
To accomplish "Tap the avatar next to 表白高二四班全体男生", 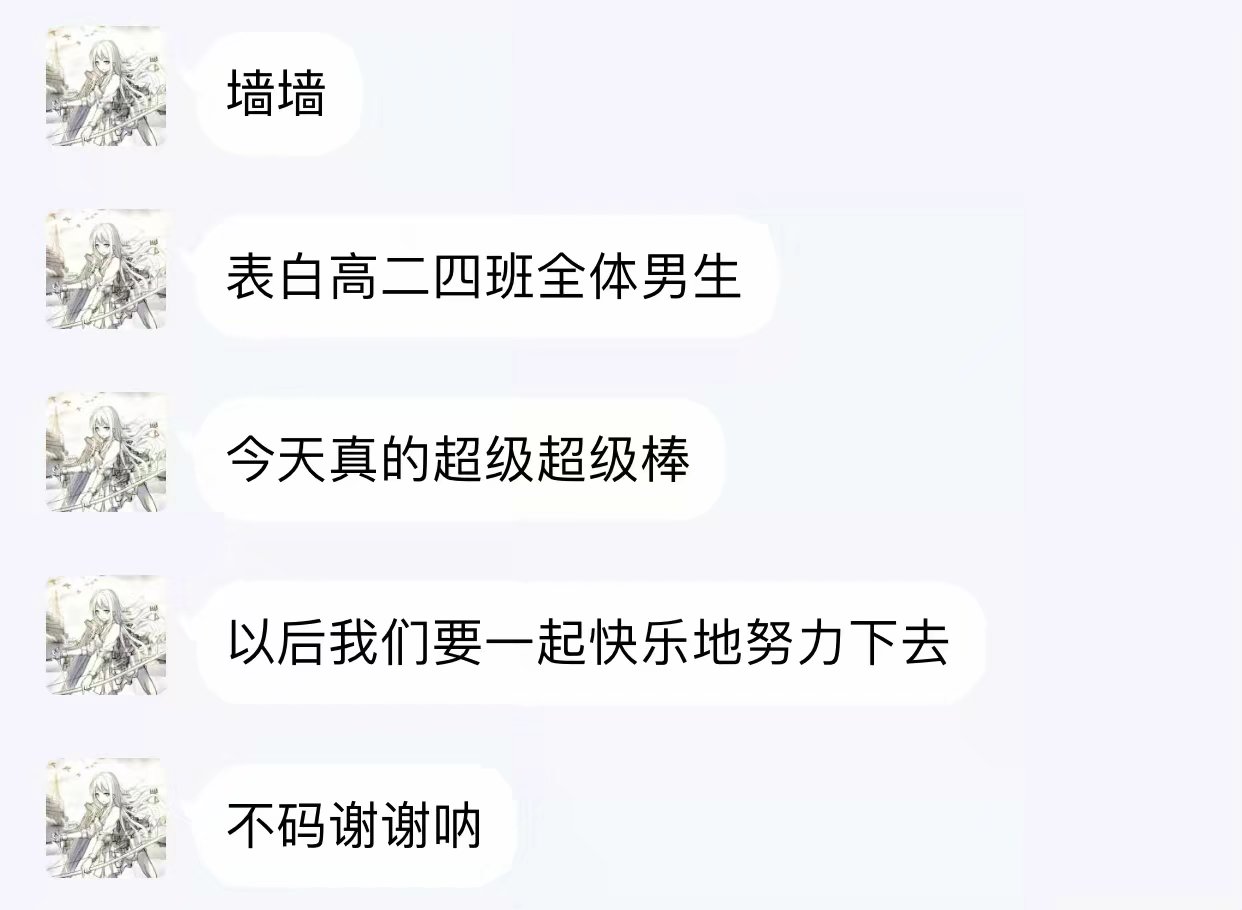I will pos(105,269).
